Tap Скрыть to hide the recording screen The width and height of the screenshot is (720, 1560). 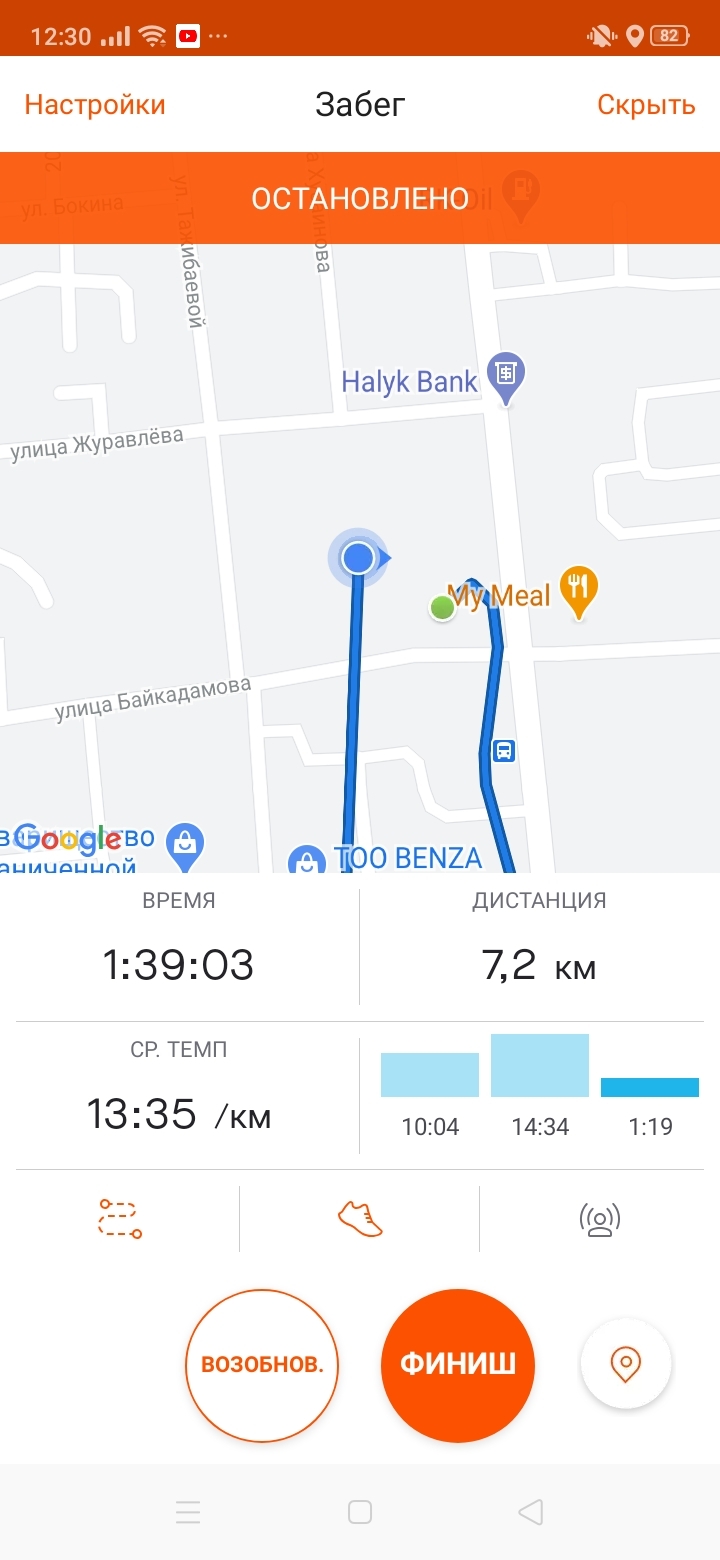[646, 105]
